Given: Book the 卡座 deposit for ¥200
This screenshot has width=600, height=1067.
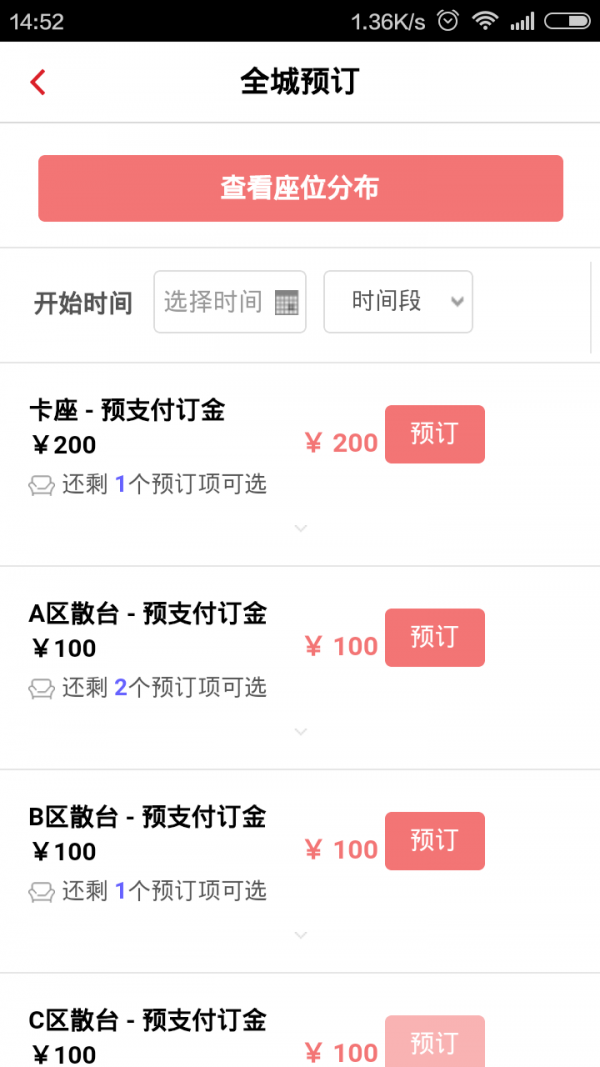Looking at the screenshot, I should [x=435, y=434].
